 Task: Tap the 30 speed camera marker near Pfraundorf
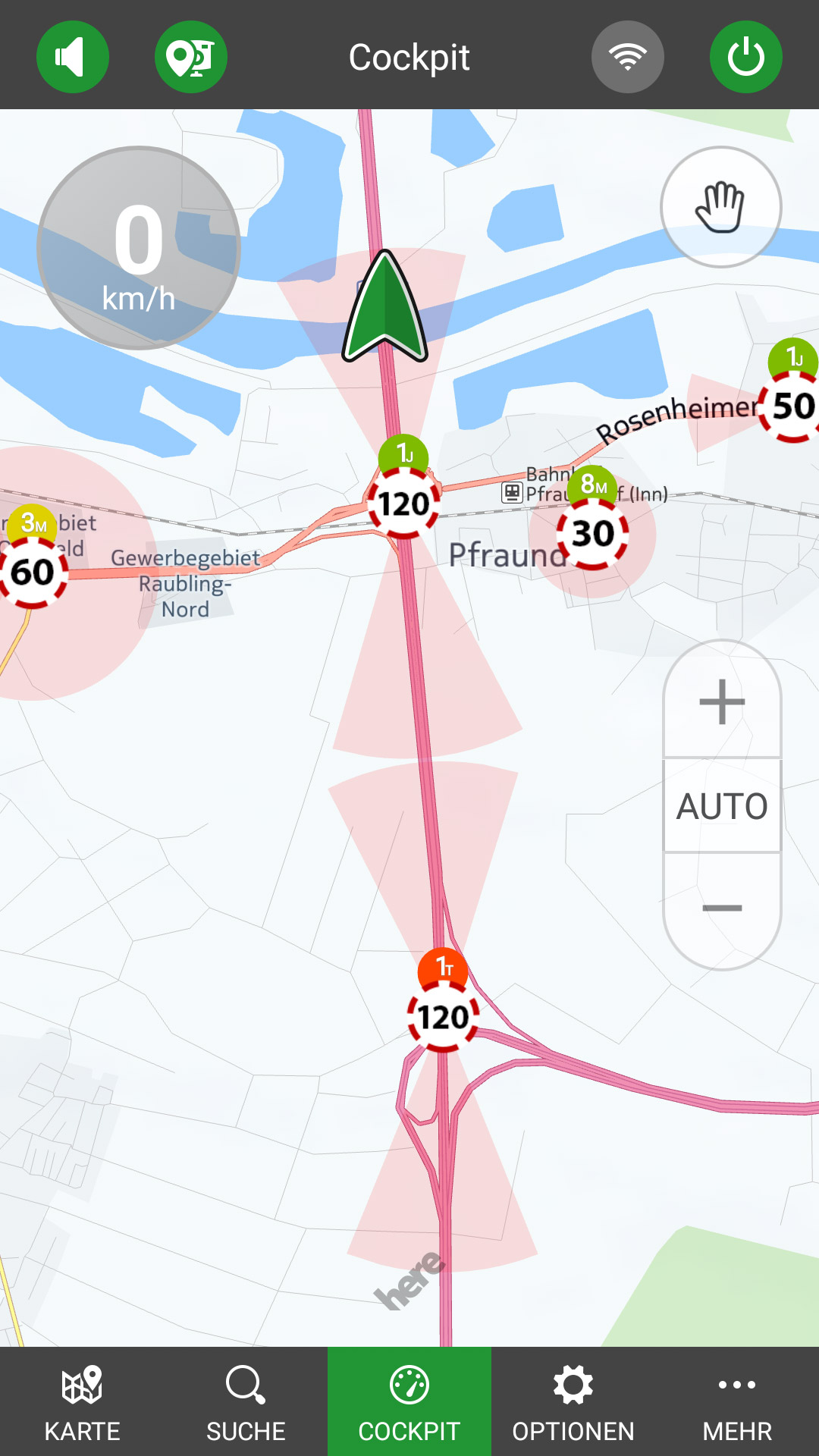click(x=592, y=533)
